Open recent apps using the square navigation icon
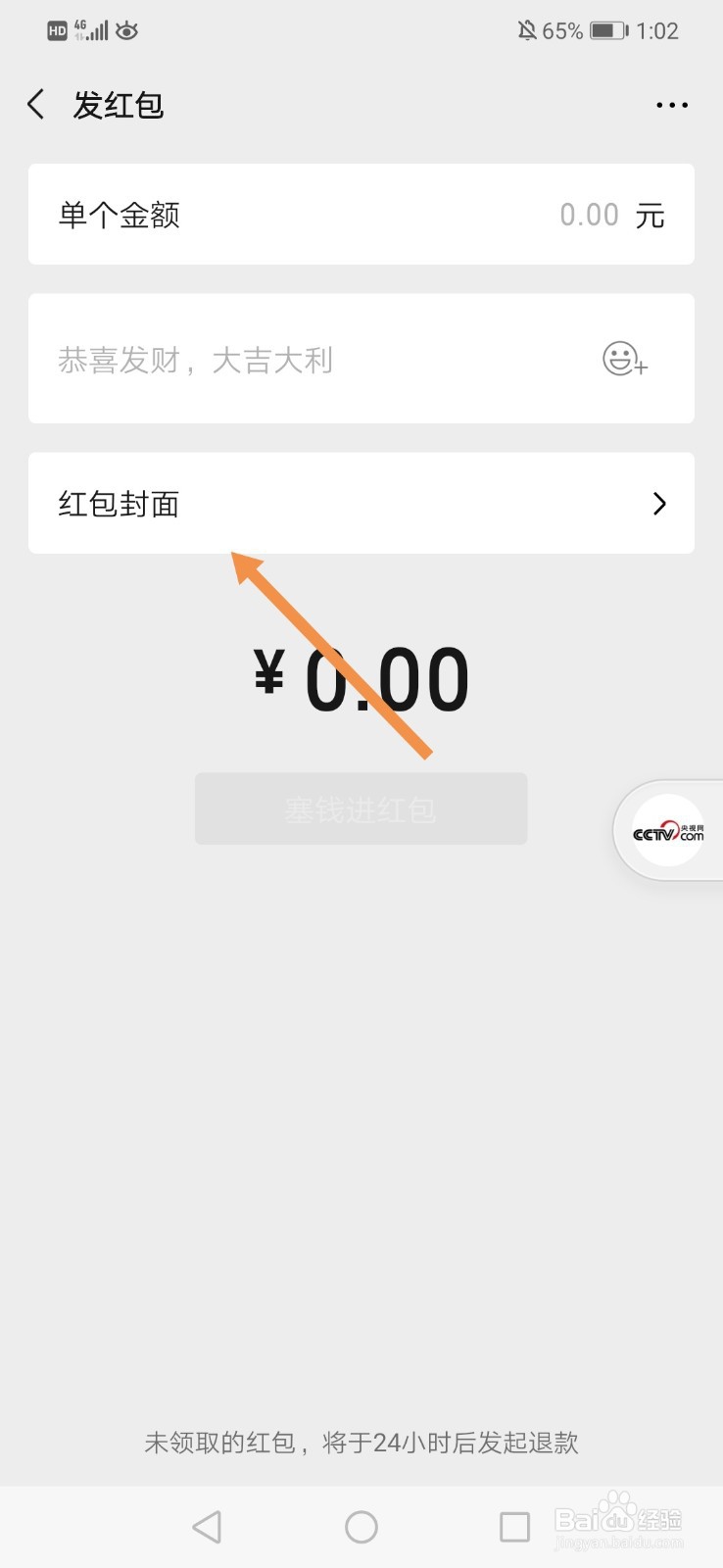This screenshot has height=1568, width=723. click(514, 1525)
